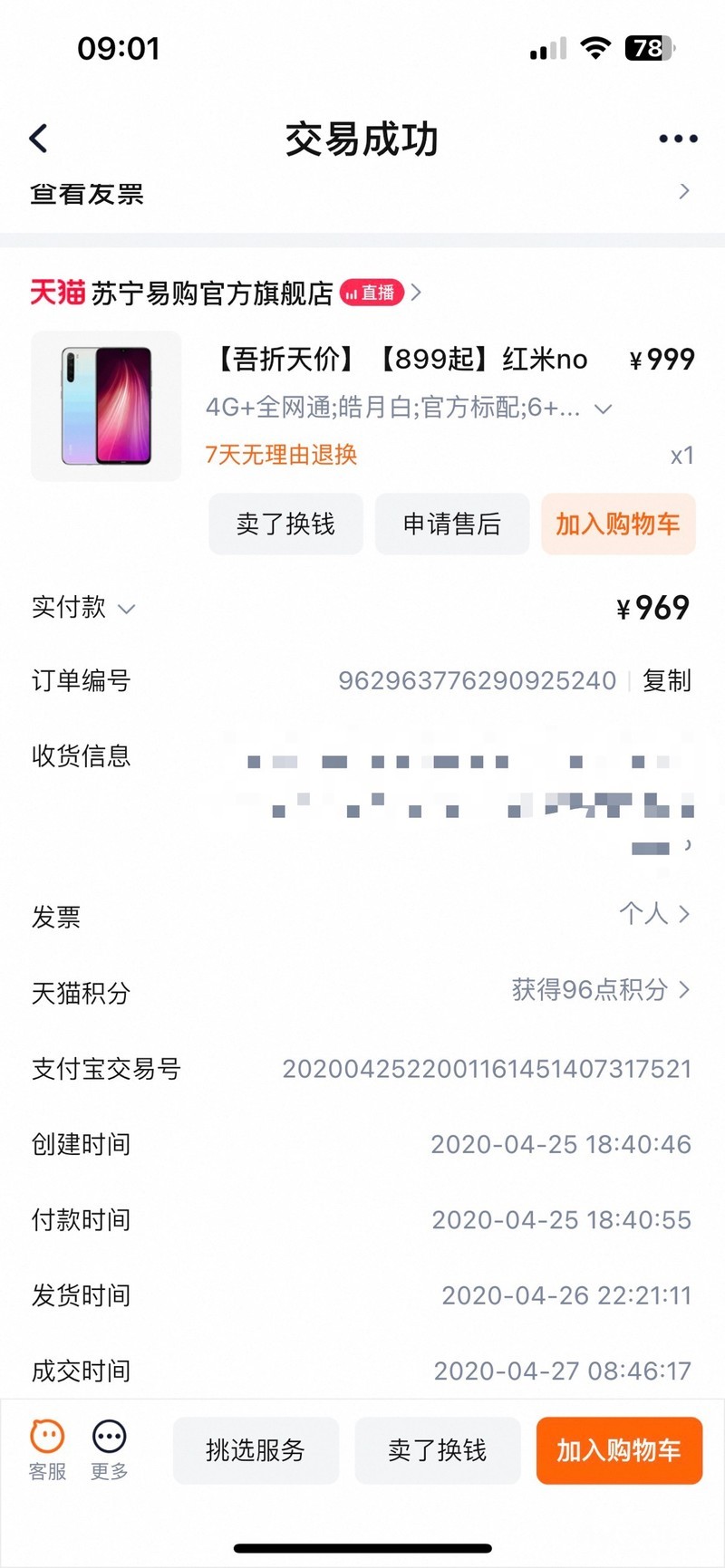The image size is (725, 1568).
Task: Tap the 挑选服务 button
Action: click(256, 1450)
